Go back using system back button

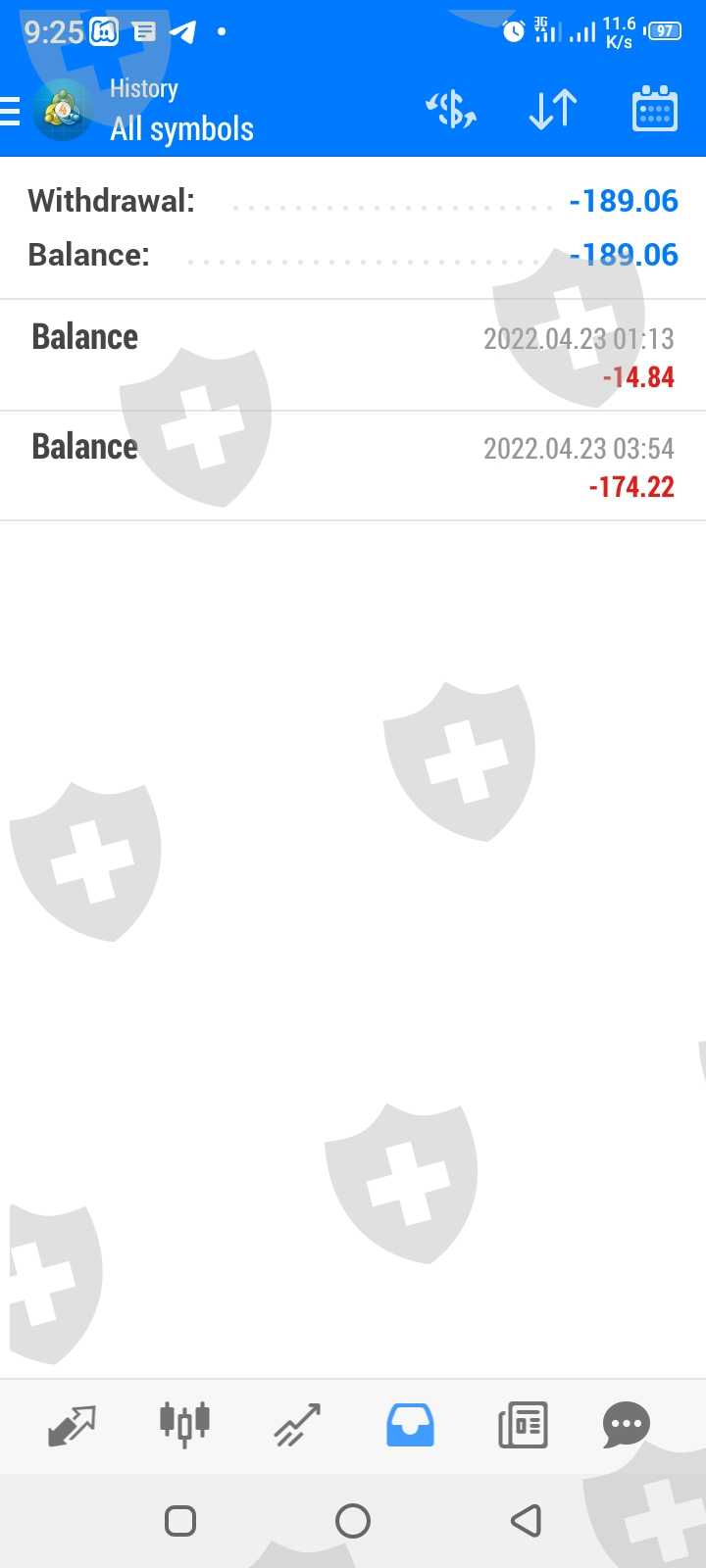527,1521
